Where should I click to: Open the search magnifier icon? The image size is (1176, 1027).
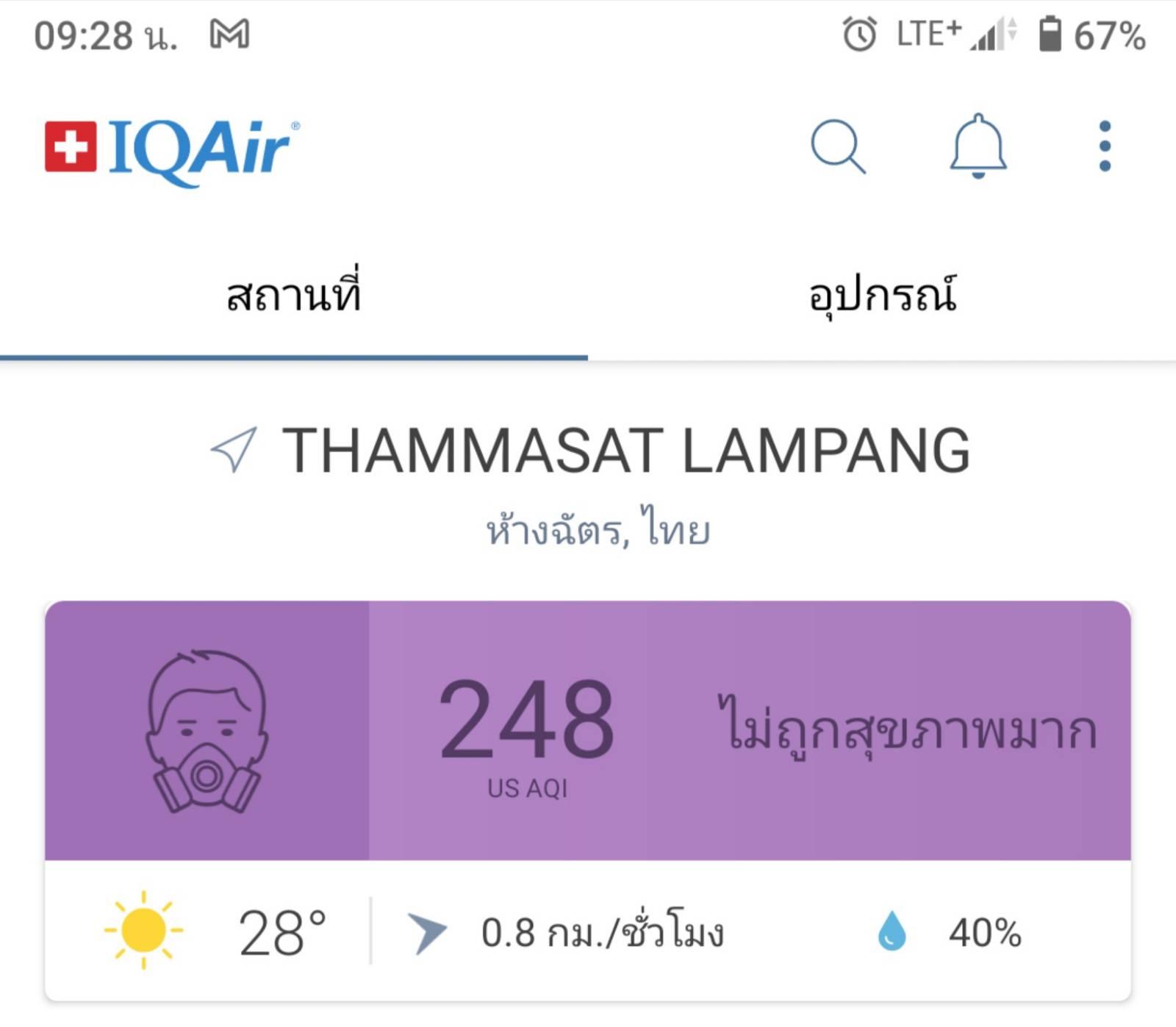[838, 146]
